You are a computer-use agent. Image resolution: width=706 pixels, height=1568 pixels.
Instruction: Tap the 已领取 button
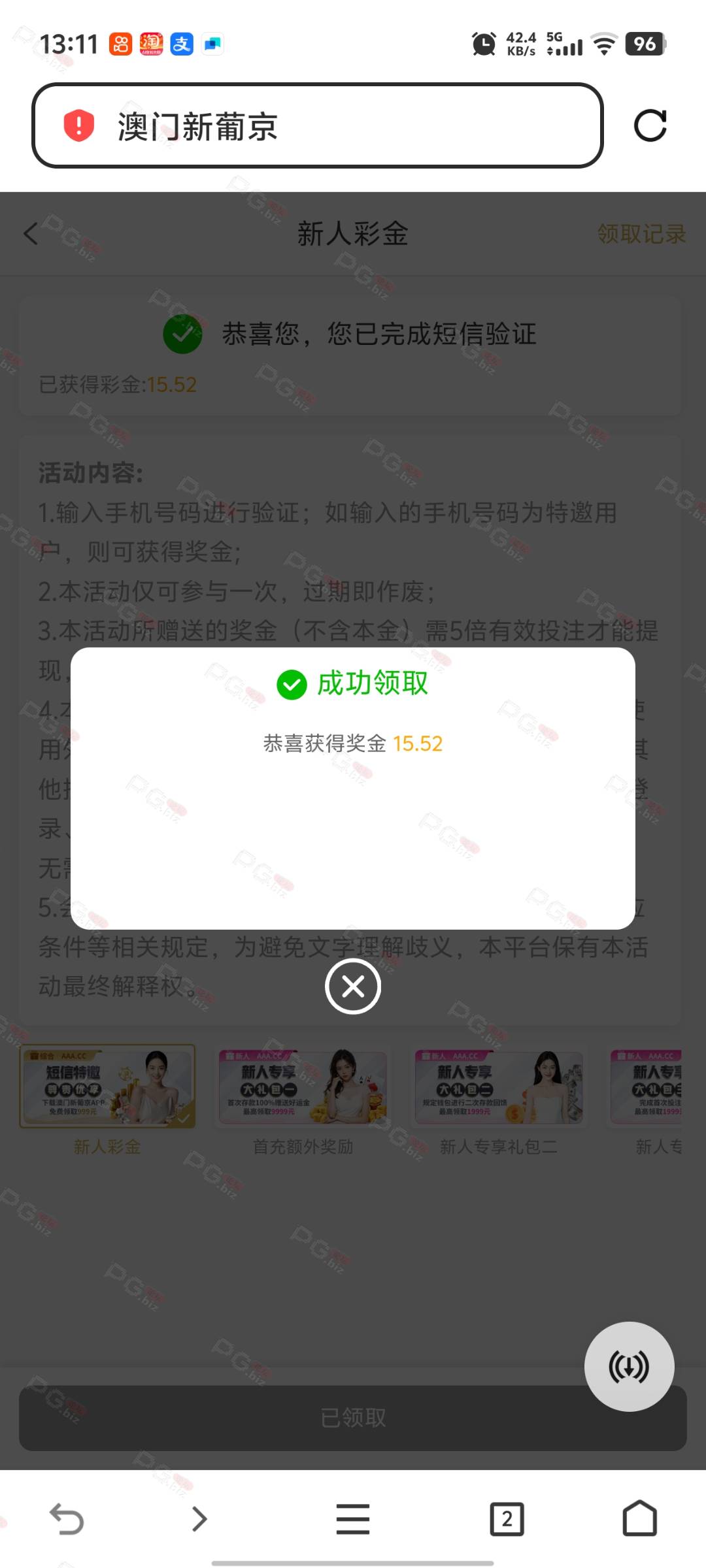point(353,1418)
